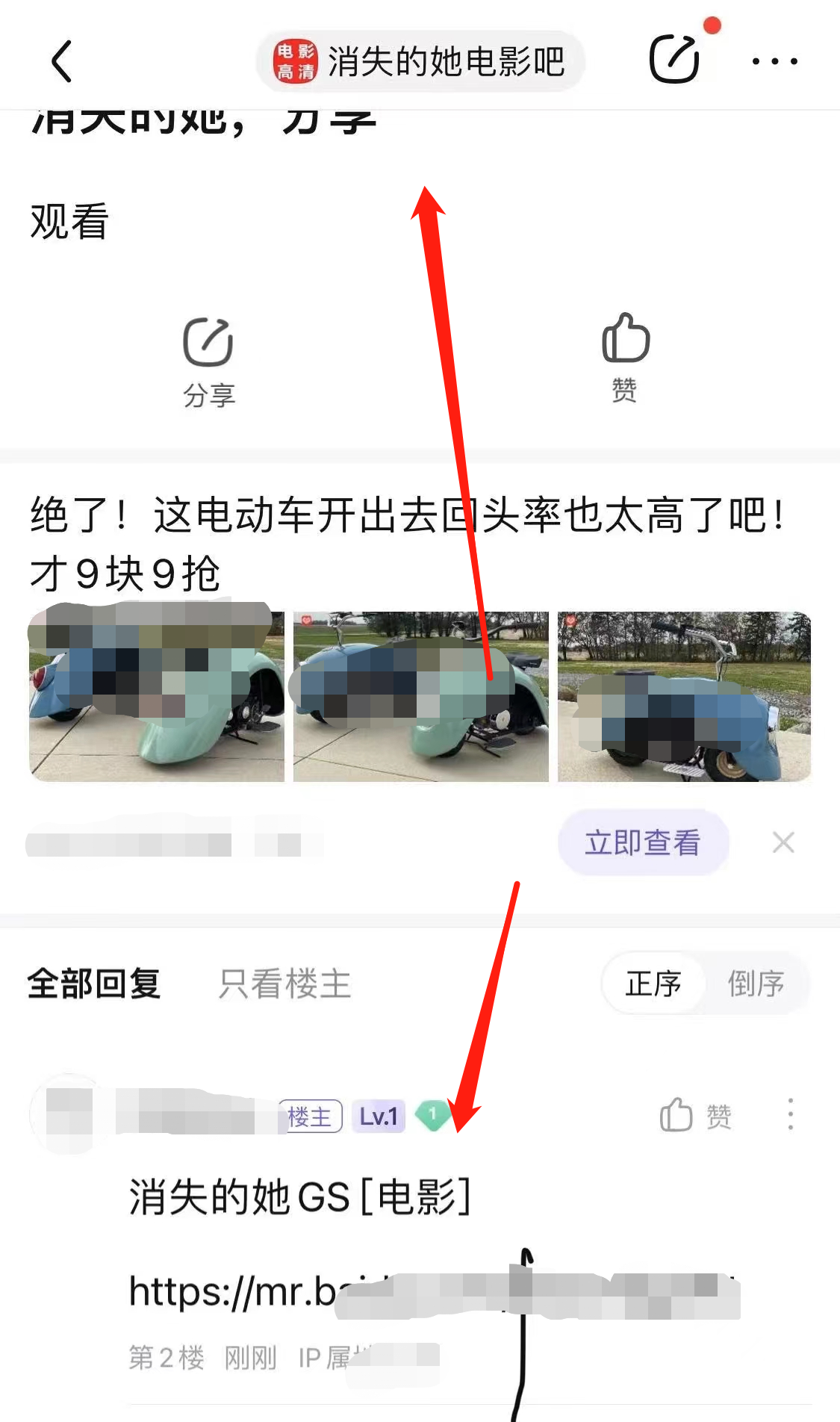Sort replies in 正序 order
This screenshot has width=840, height=1422.
653,984
